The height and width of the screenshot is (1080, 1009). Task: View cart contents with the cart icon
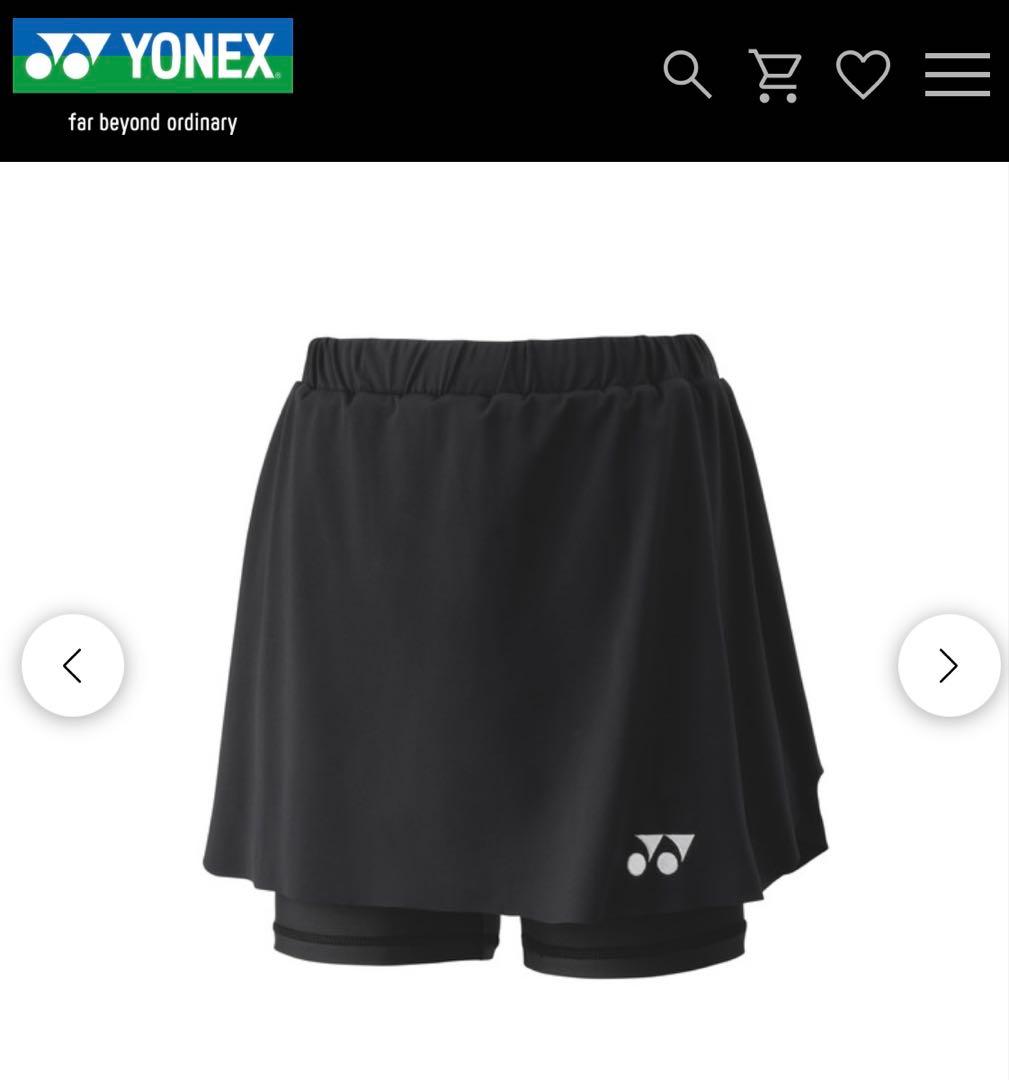pyautogui.click(x=775, y=73)
